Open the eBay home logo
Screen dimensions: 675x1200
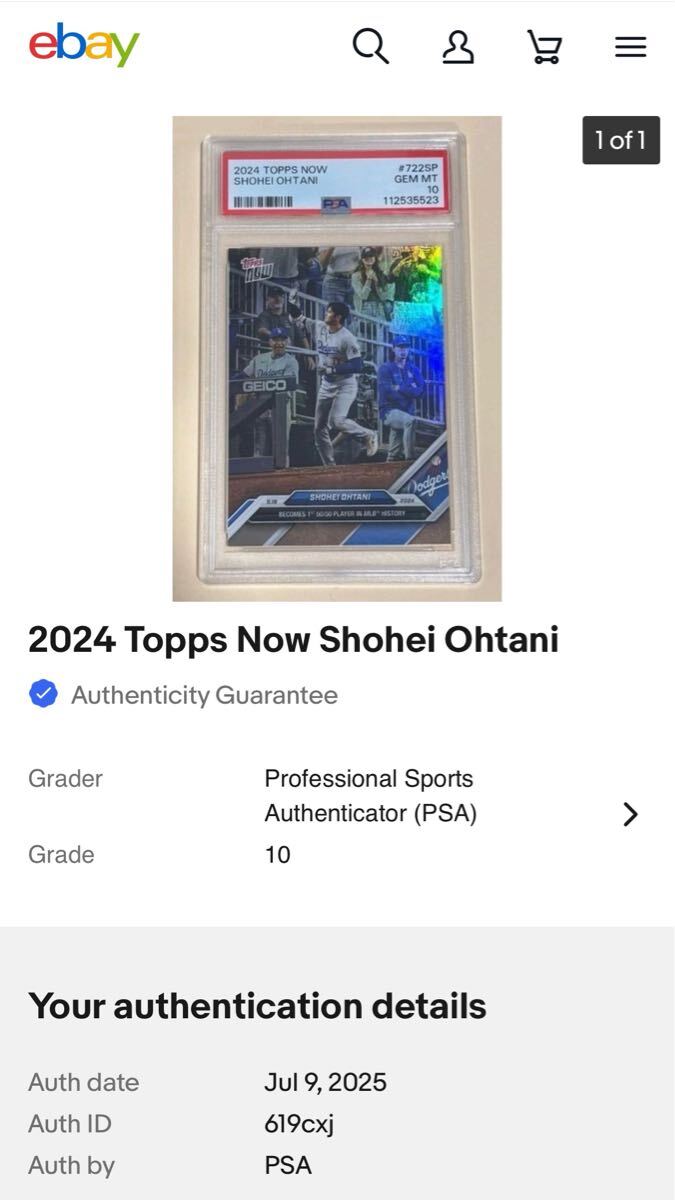(84, 46)
